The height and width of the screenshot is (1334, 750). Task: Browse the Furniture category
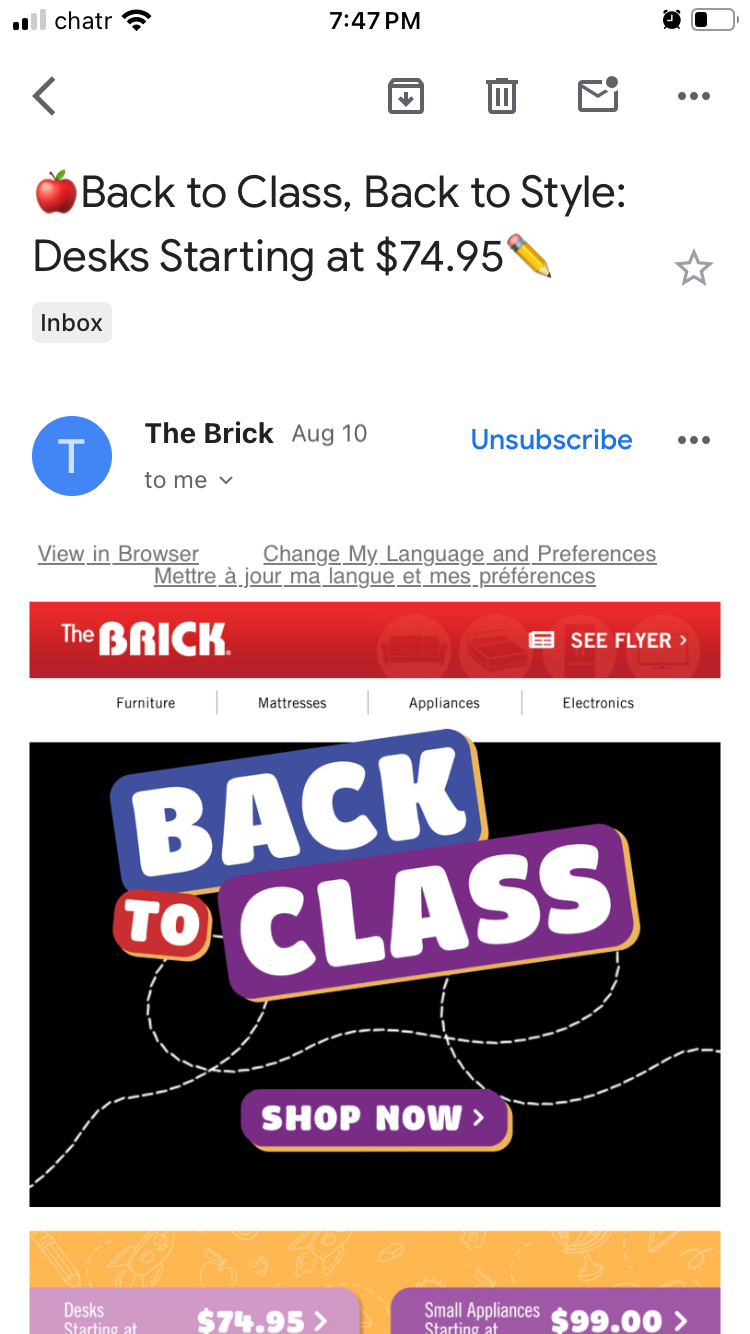coord(145,703)
